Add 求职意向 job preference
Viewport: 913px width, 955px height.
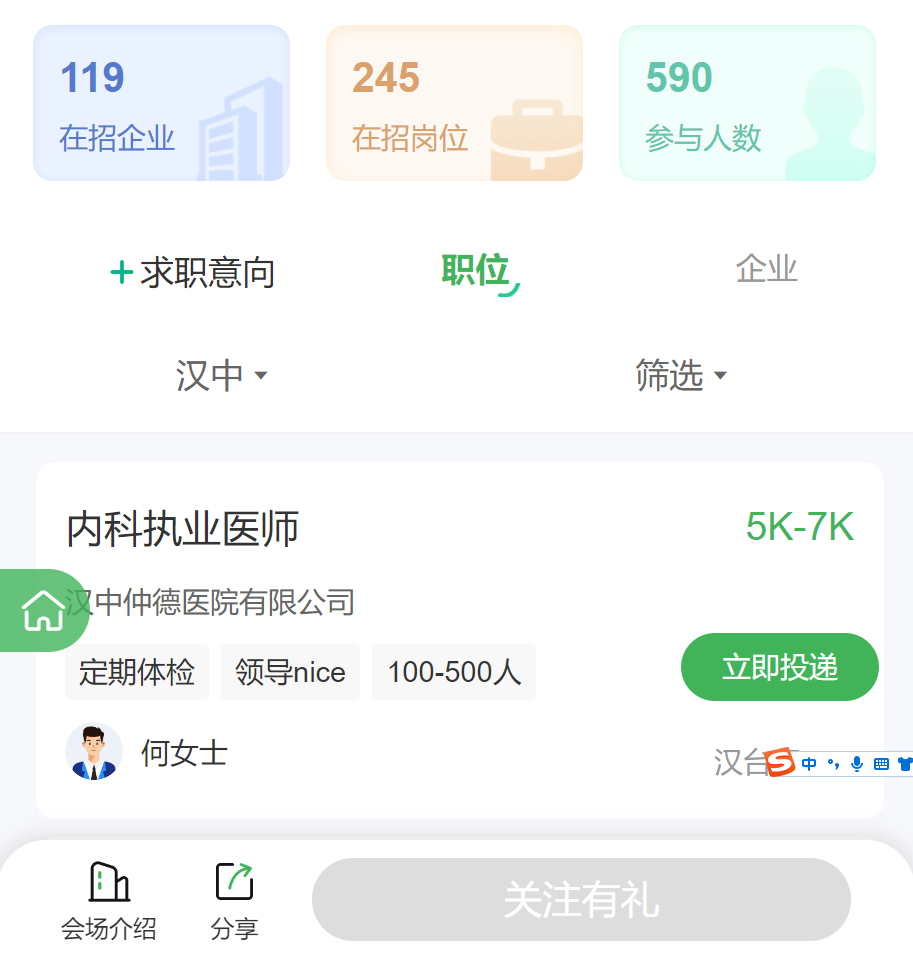(x=193, y=273)
